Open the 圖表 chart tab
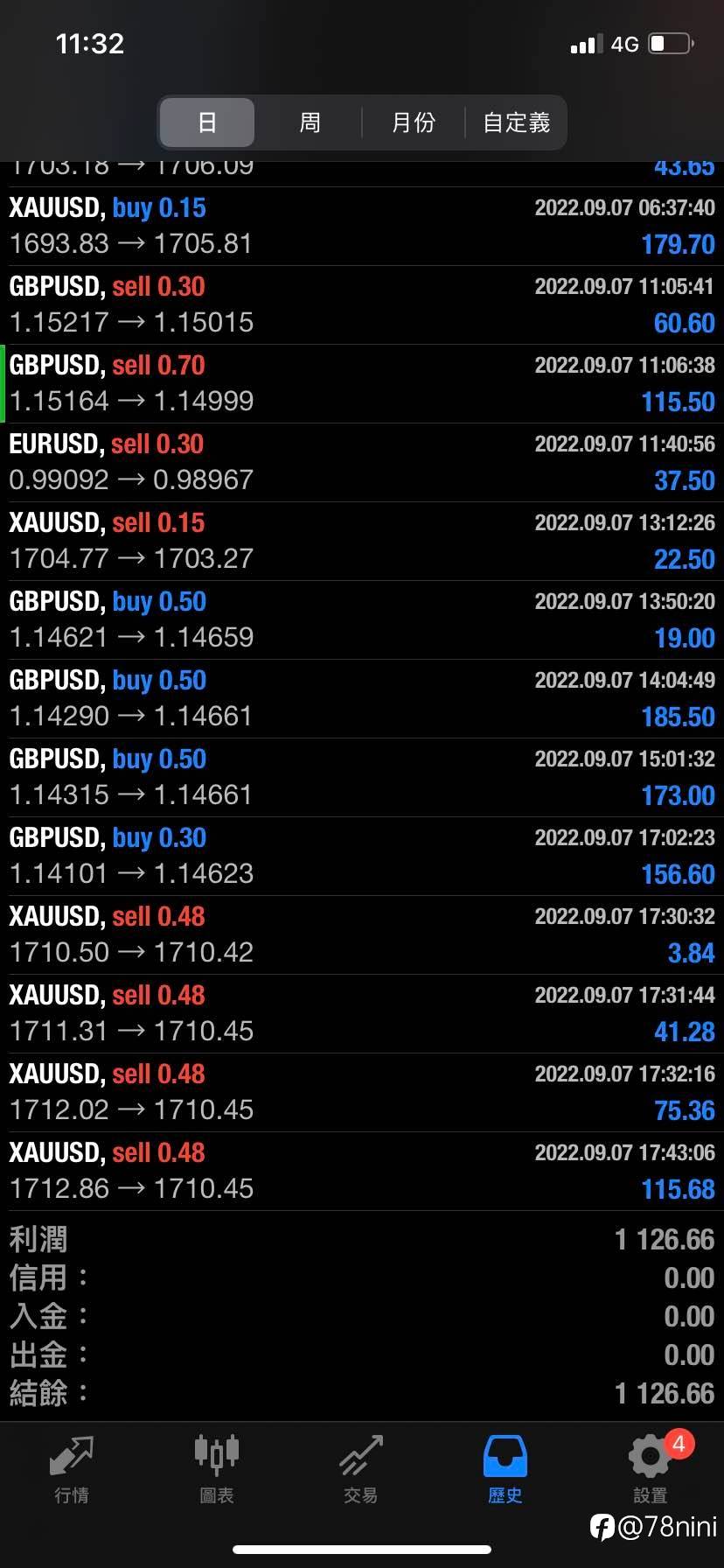This screenshot has height=1568, width=724. coord(216,1470)
